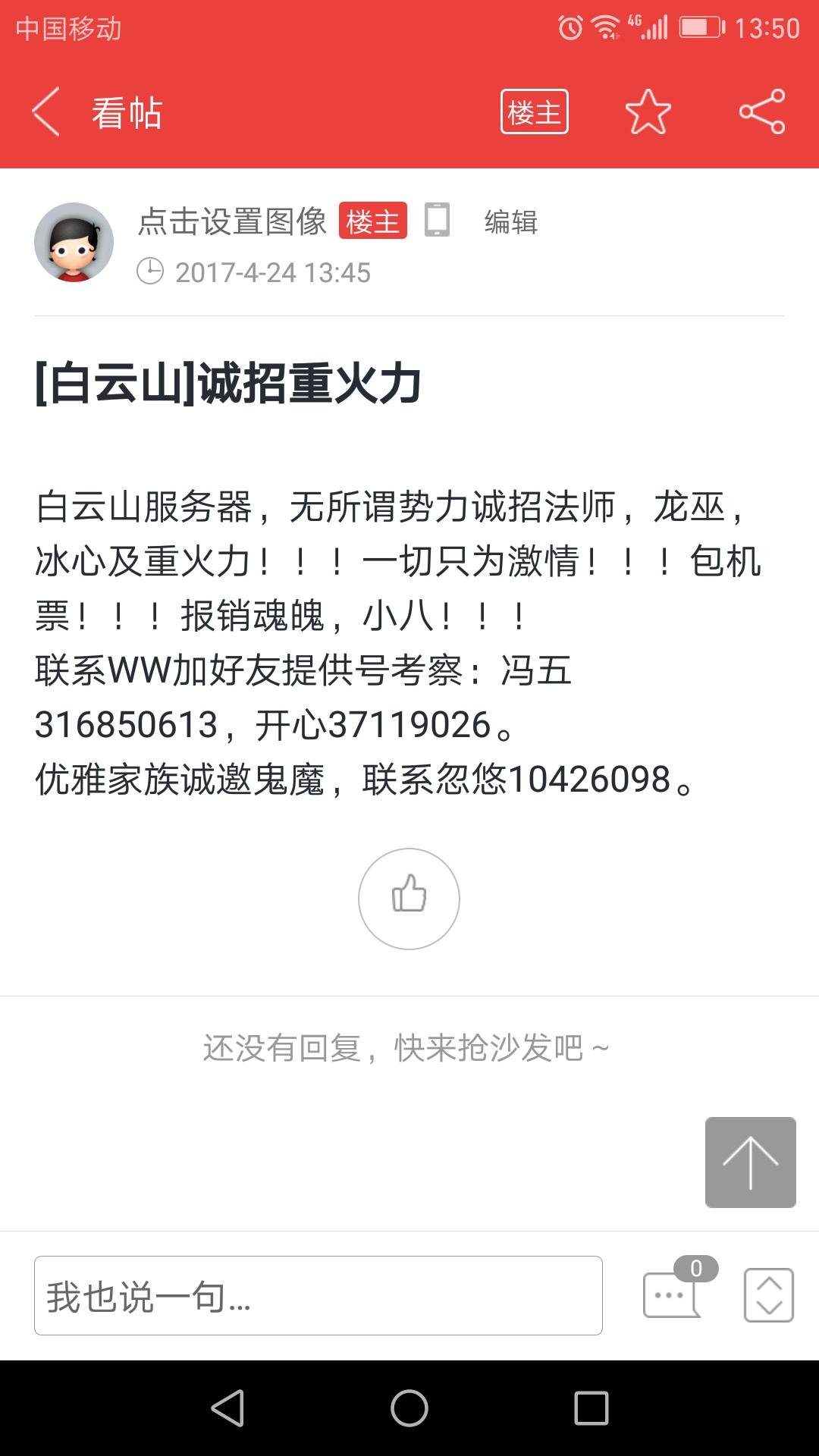Open the poster's avatar profile

pos(74,242)
